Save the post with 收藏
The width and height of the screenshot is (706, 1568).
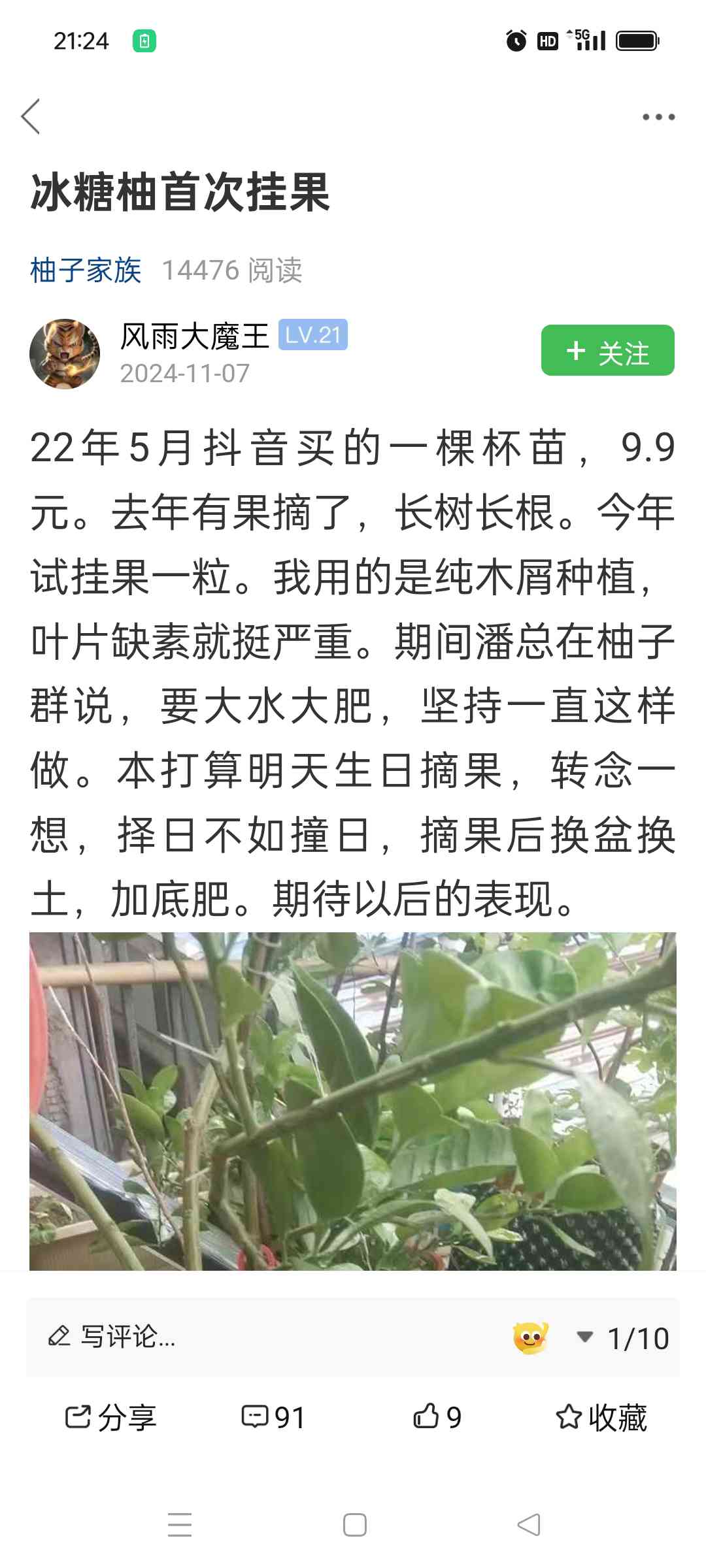[601, 1417]
